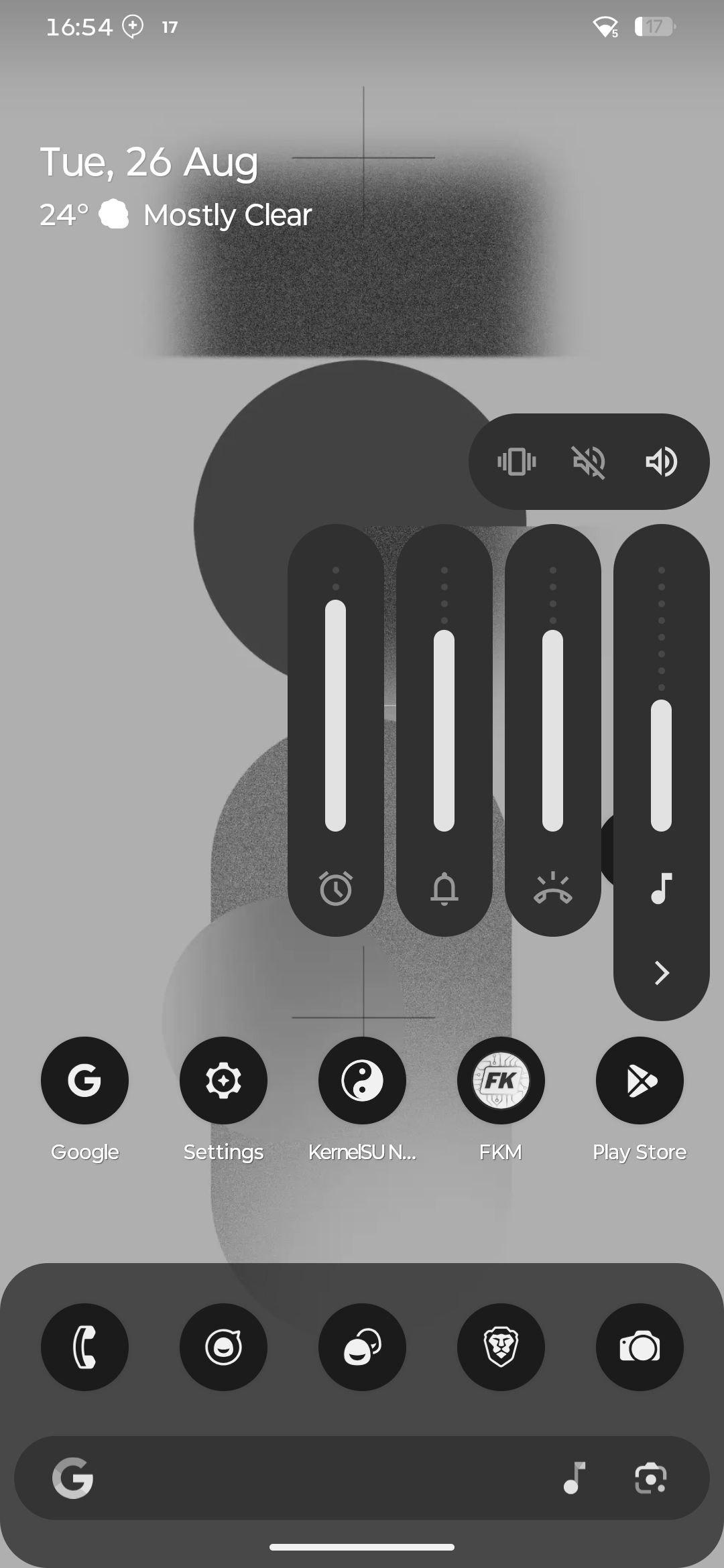This screenshot has height=1568, width=724.
Task: Tap the alarm volume slider
Action: pyautogui.click(x=335, y=715)
